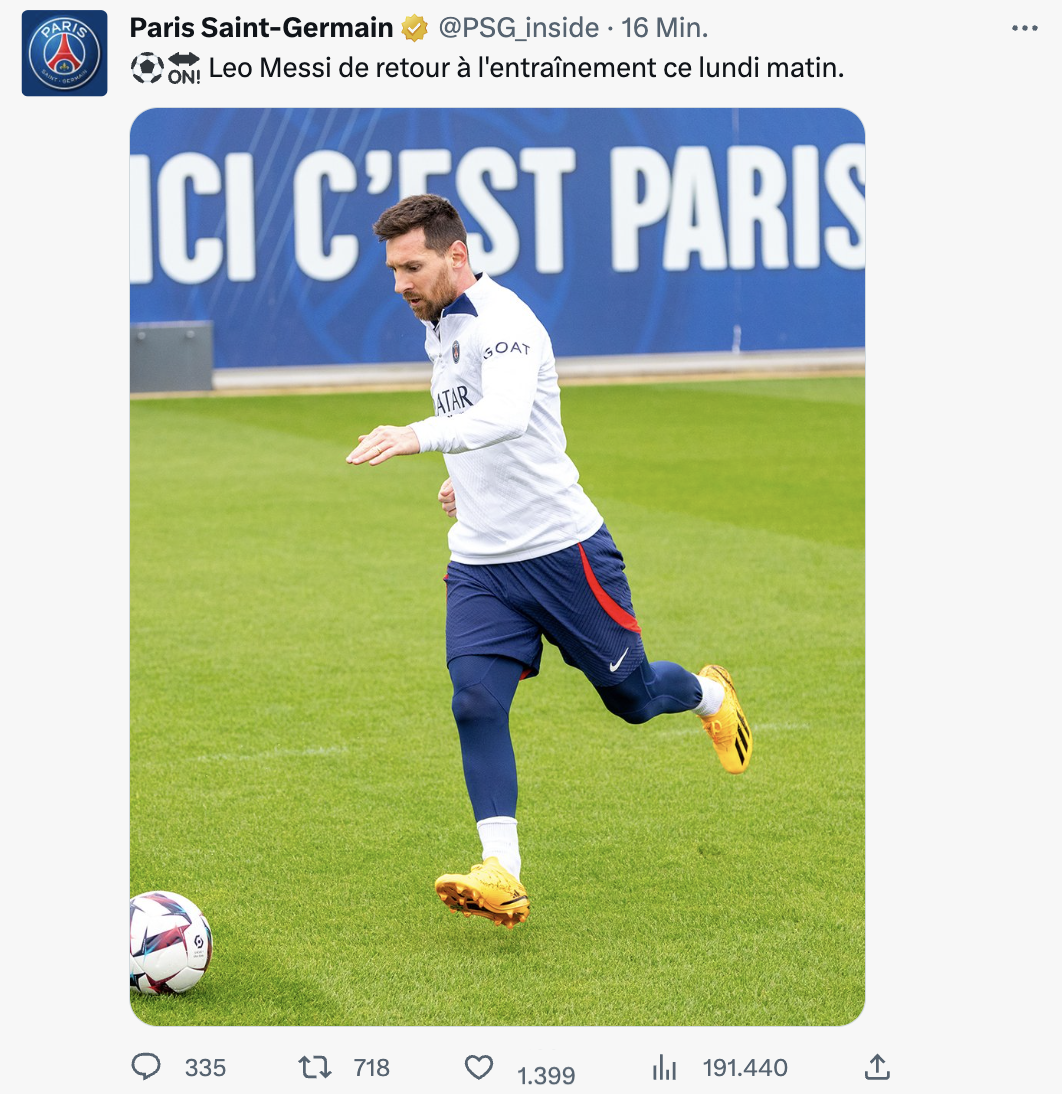Open the @PSG_inside handle
This screenshot has width=1062, height=1094.
tap(519, 28)
